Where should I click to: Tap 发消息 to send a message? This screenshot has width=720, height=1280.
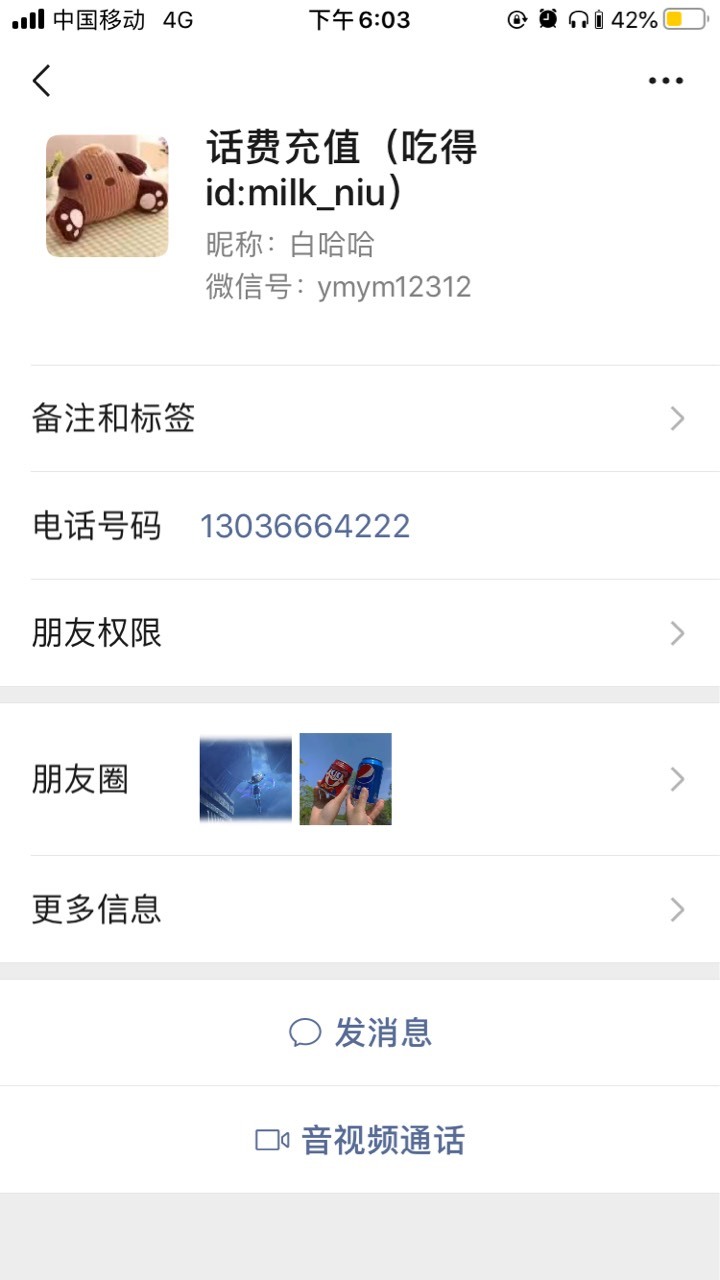pyautogui.click(x=360, y=1032)
